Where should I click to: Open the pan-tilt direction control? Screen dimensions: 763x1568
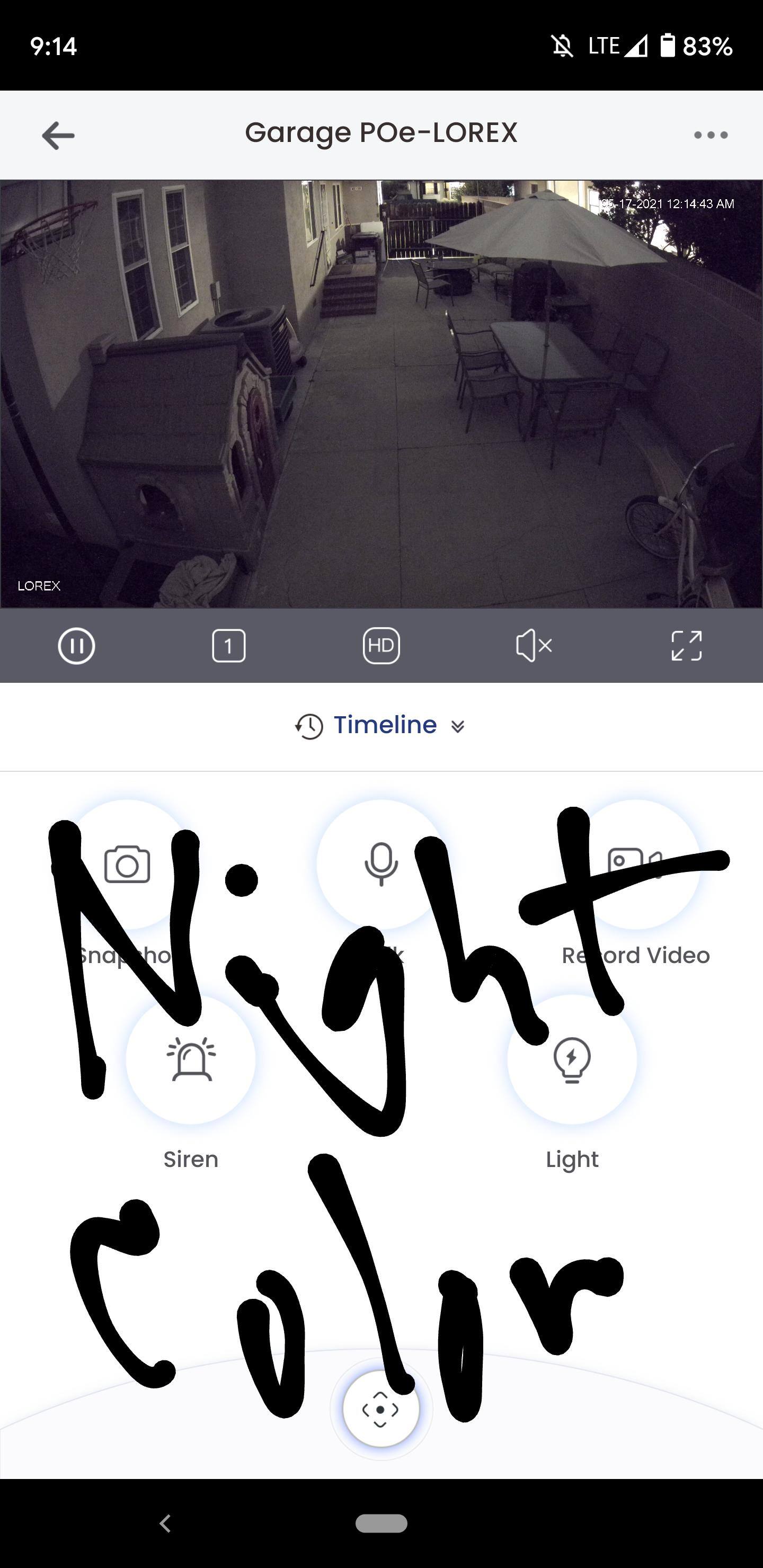[380, 1409]
